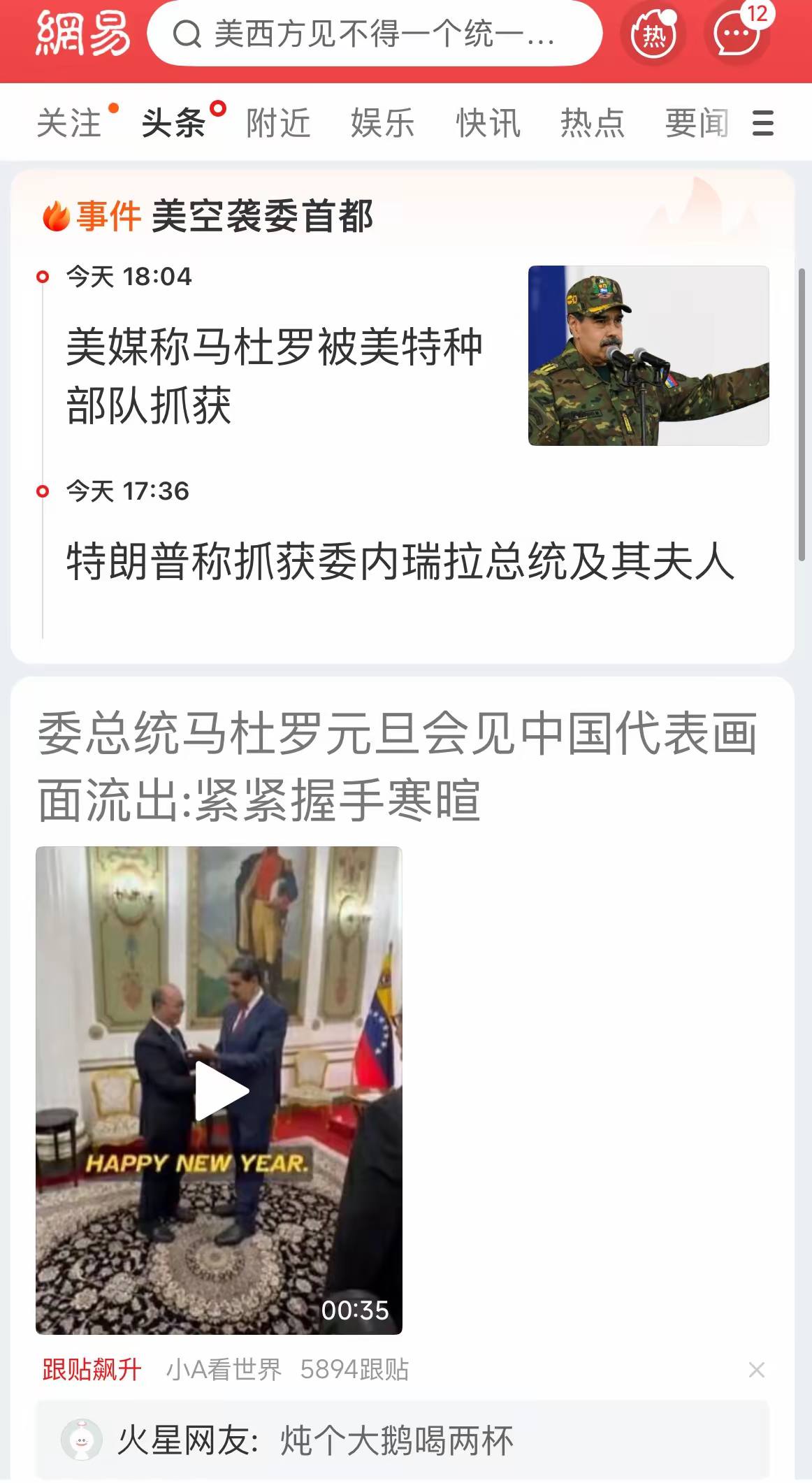Switch to the 附近 tab

[x=278, y=124]
